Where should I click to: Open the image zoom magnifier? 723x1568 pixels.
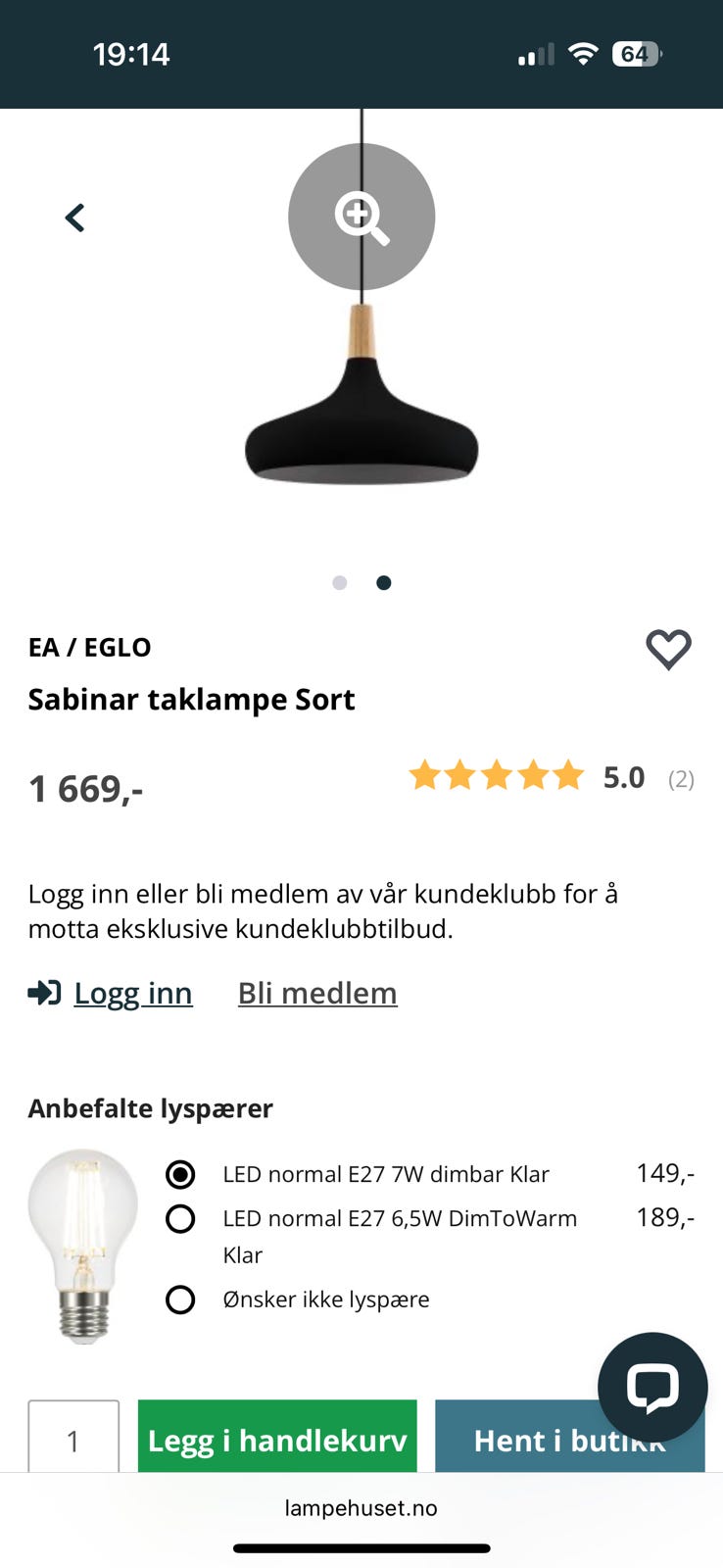(361, 217)
